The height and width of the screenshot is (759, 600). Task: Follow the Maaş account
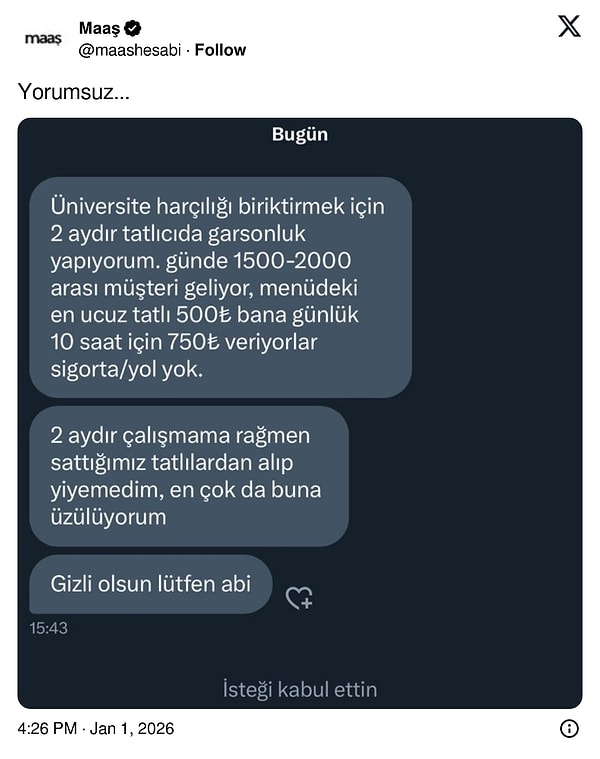(x=220, y=50)
